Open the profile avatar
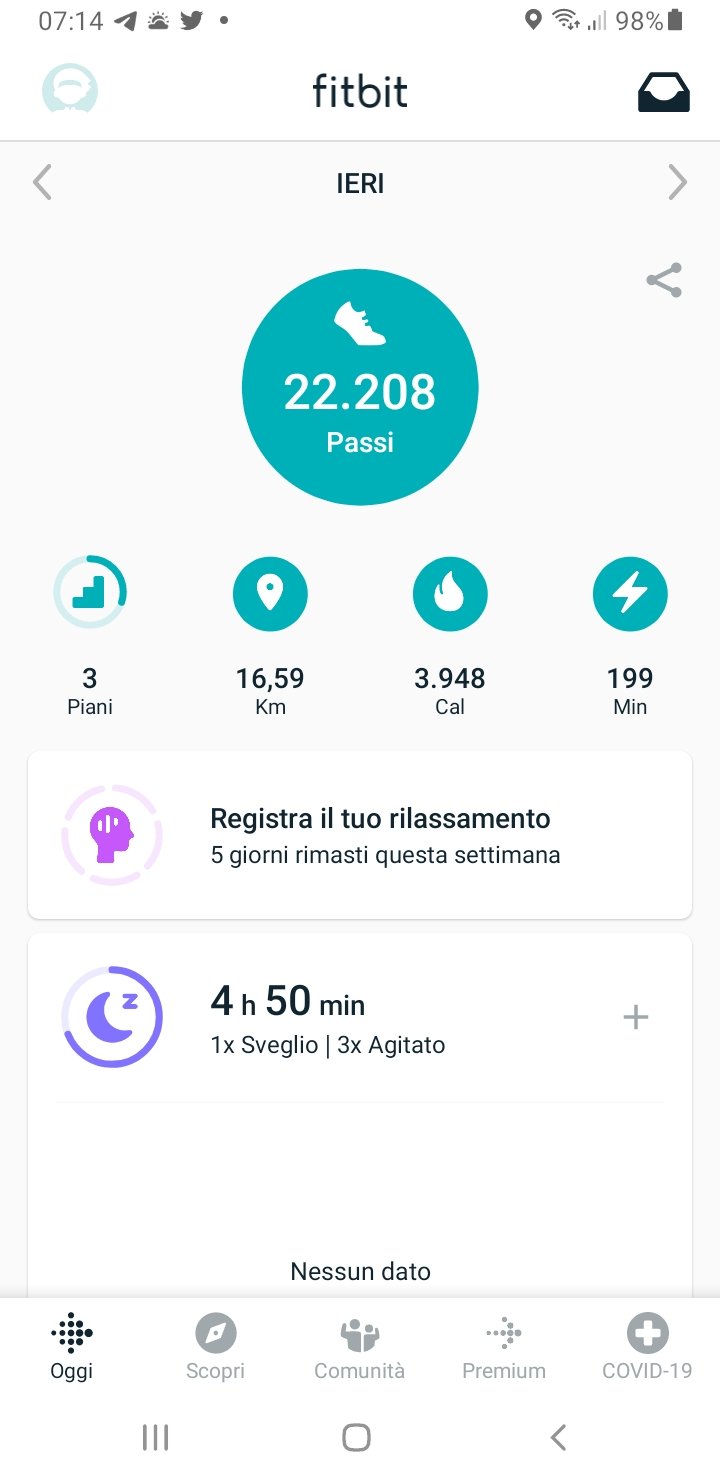 (x=70, y=92)
